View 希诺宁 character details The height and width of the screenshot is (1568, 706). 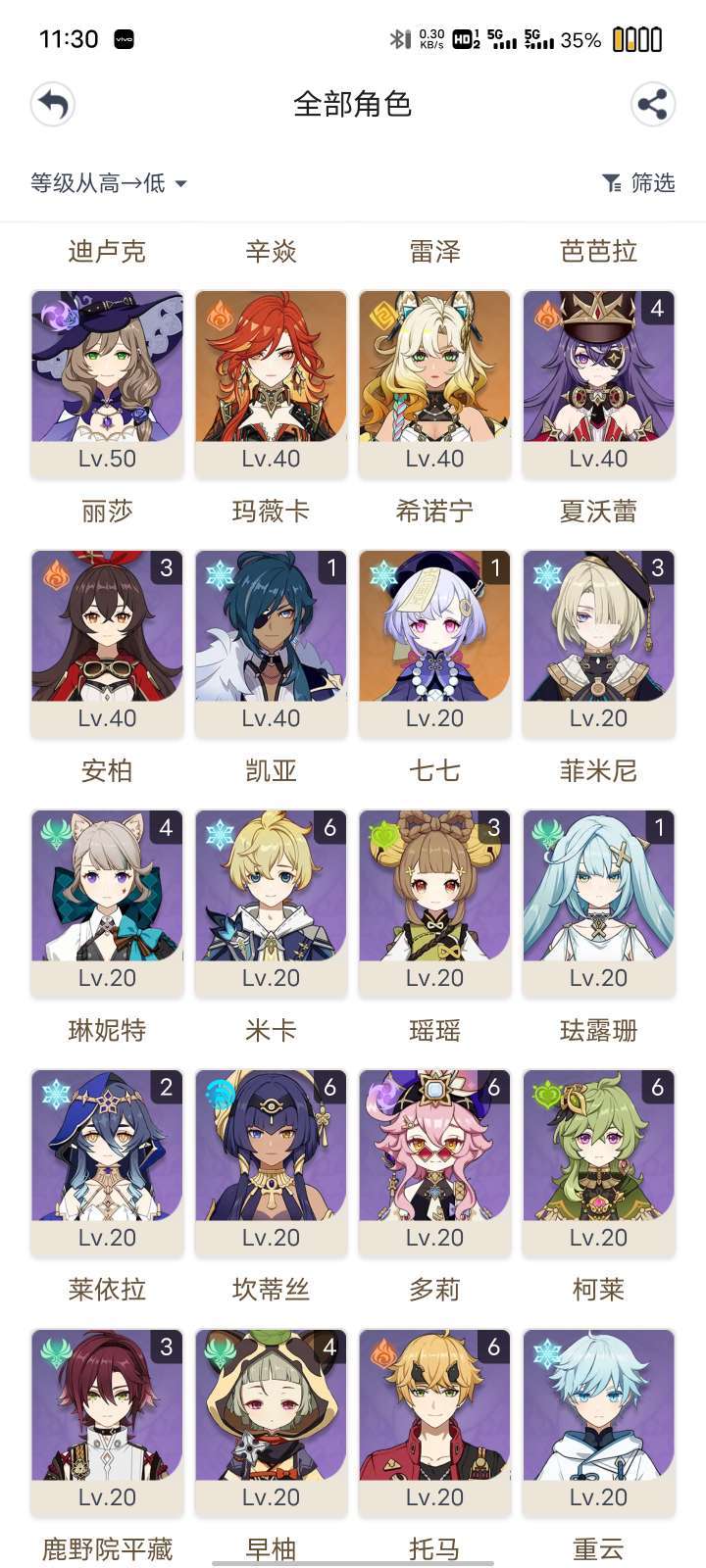434,384
